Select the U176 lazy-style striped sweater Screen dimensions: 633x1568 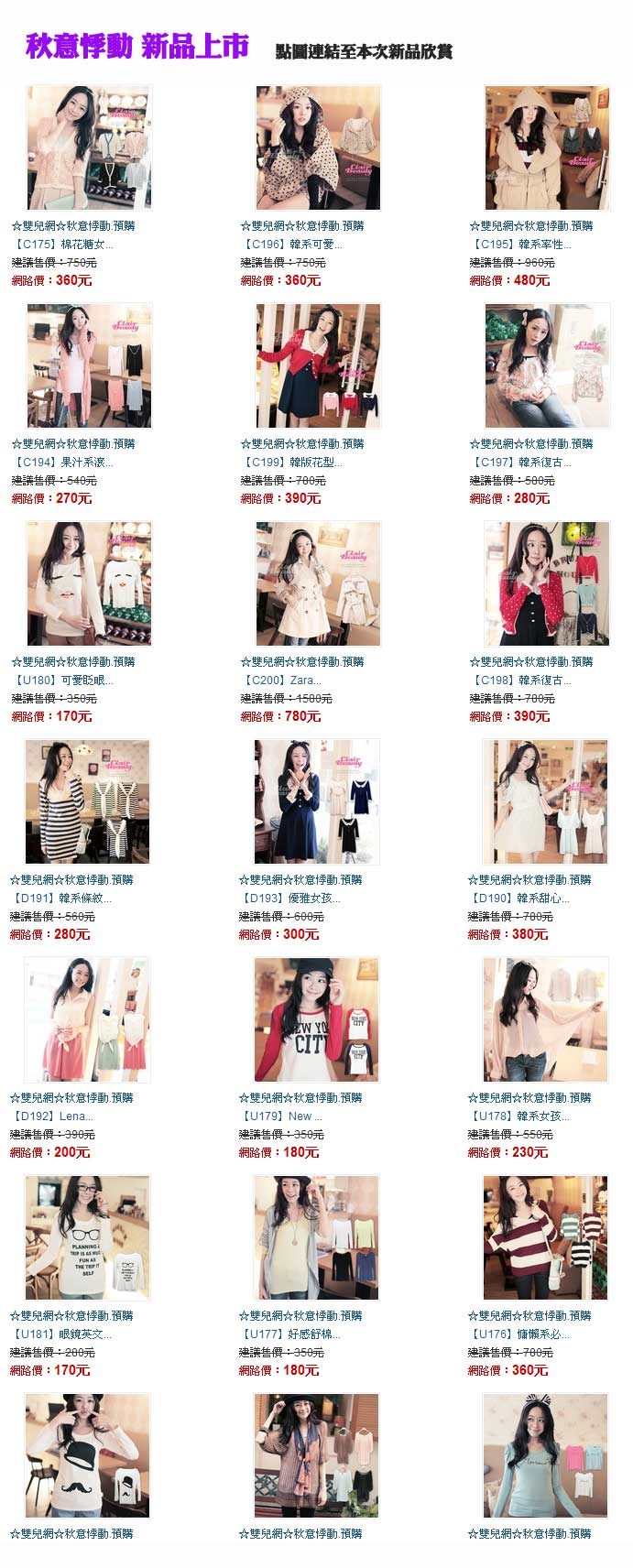click(x=545, y=1238)
